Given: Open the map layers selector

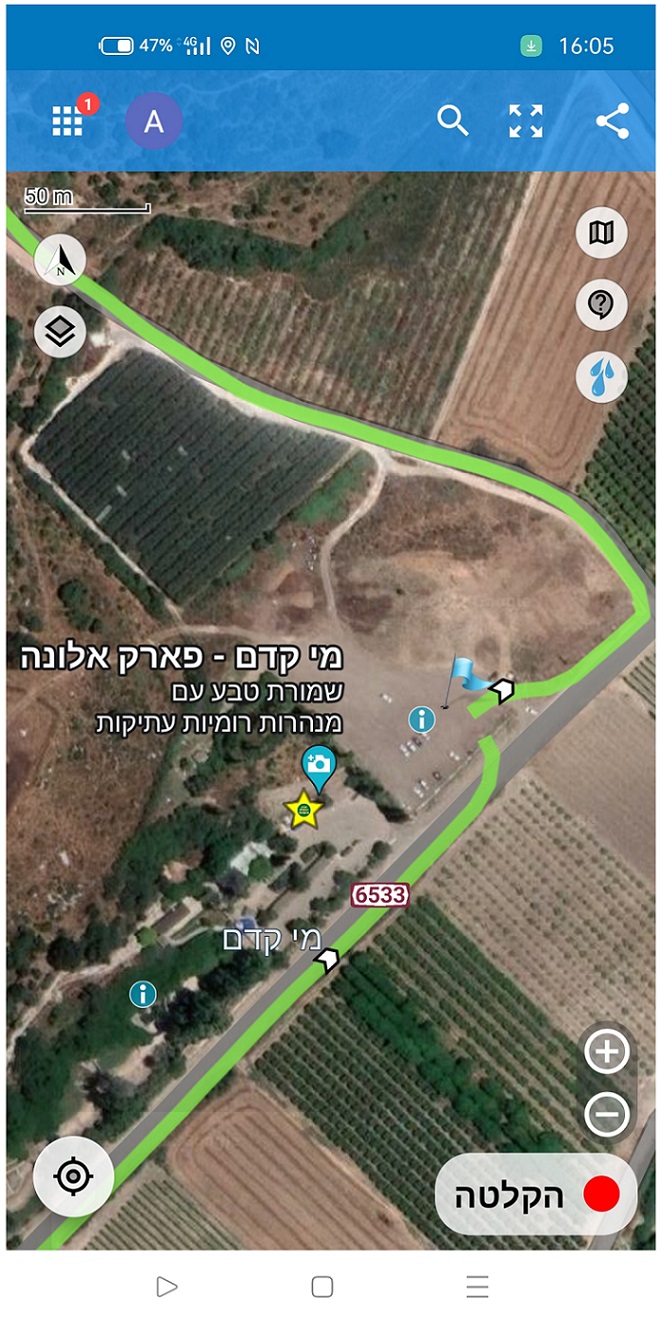Looking at the screenshot, I should tap(60, 332).
